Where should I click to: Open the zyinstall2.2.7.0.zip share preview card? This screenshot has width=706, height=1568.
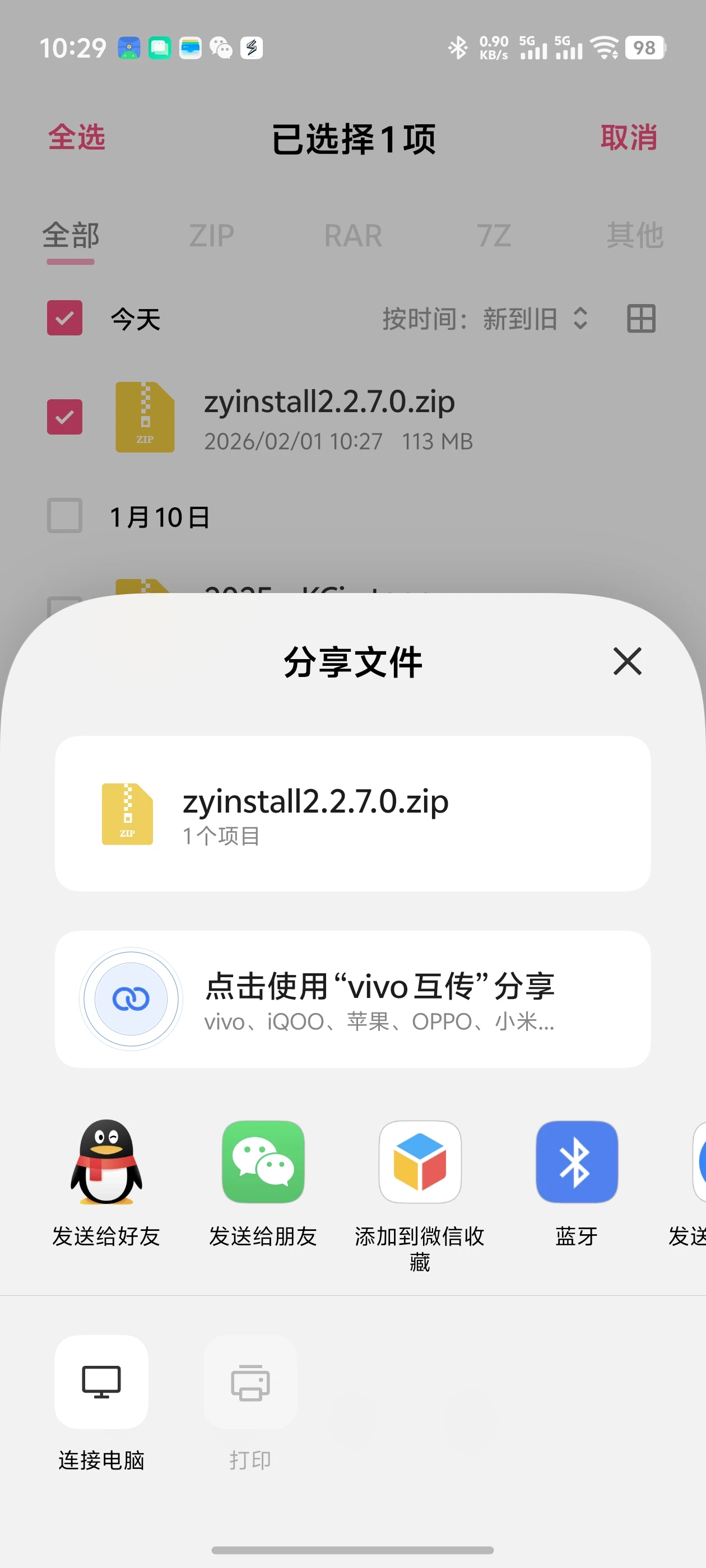352,814
